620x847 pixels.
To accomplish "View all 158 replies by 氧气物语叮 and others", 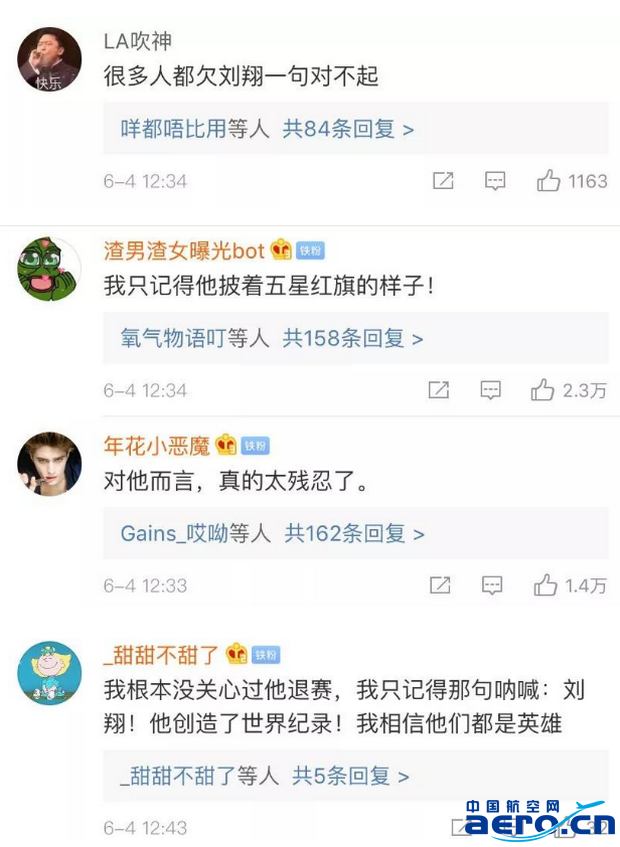I will pyautogui.click(x=352, y=339).
